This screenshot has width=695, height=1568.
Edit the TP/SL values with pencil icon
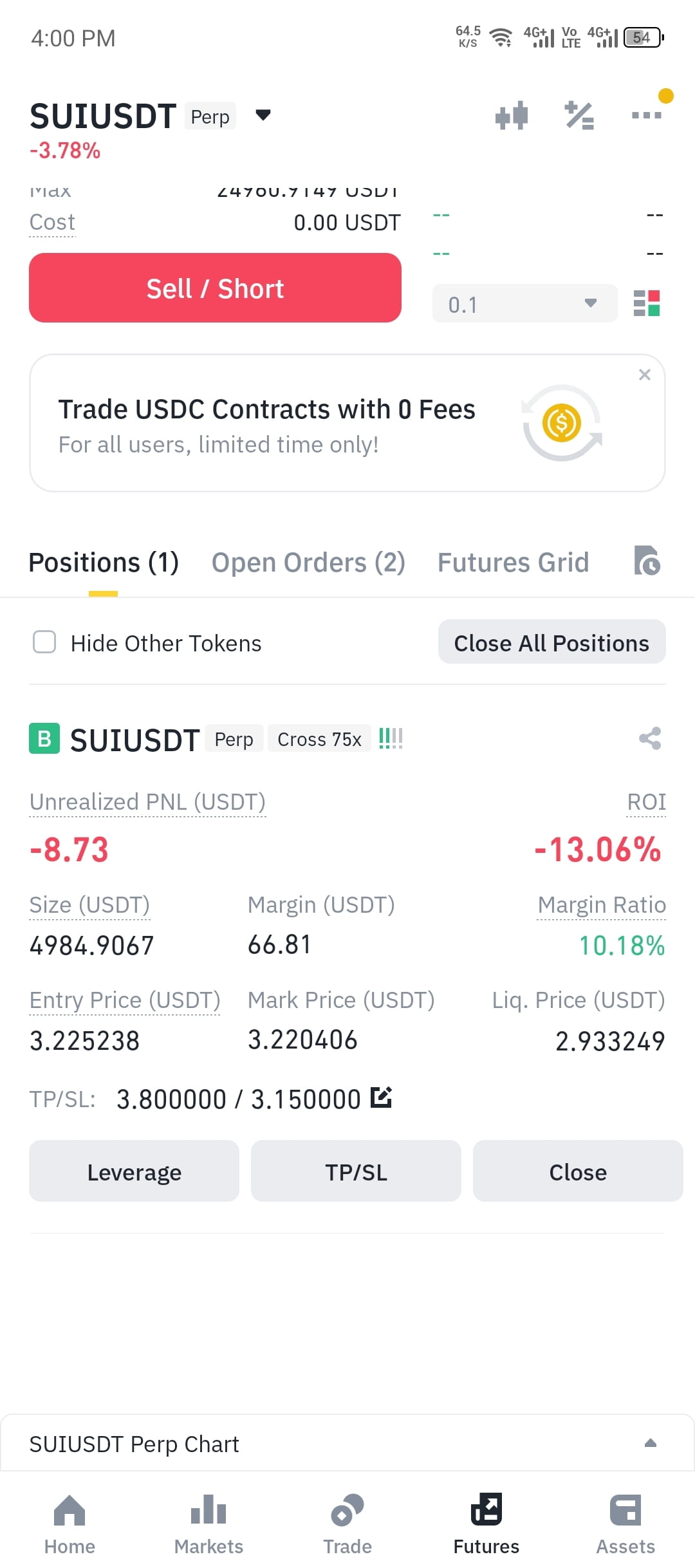point(382,1097)
